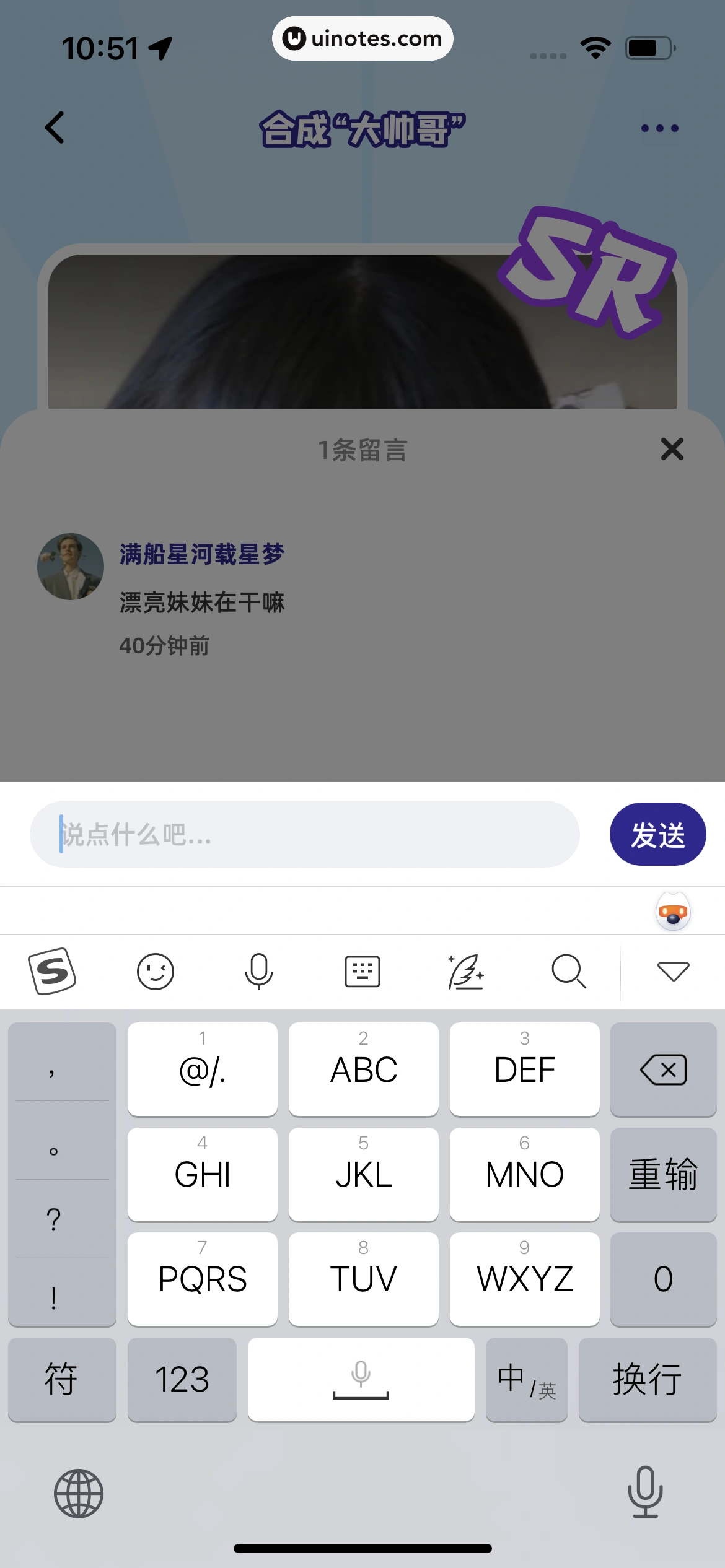The height and width of the screenshot is (1568, 725).
Task: Open the emoji panel on keyboard toolbar
Action: pyautogui.click(x=156, y=971)
